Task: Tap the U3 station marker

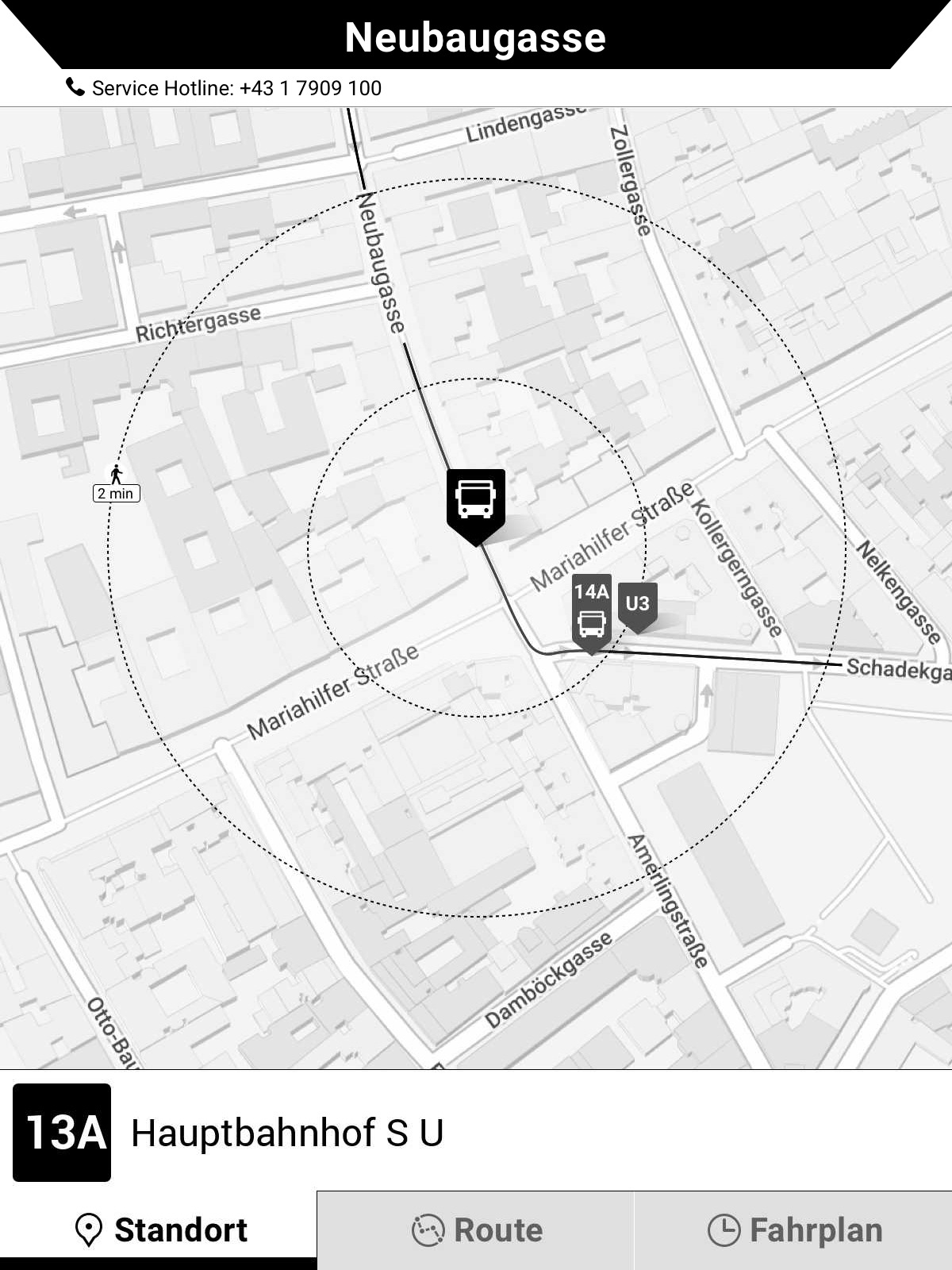Action: coord(638,605)
